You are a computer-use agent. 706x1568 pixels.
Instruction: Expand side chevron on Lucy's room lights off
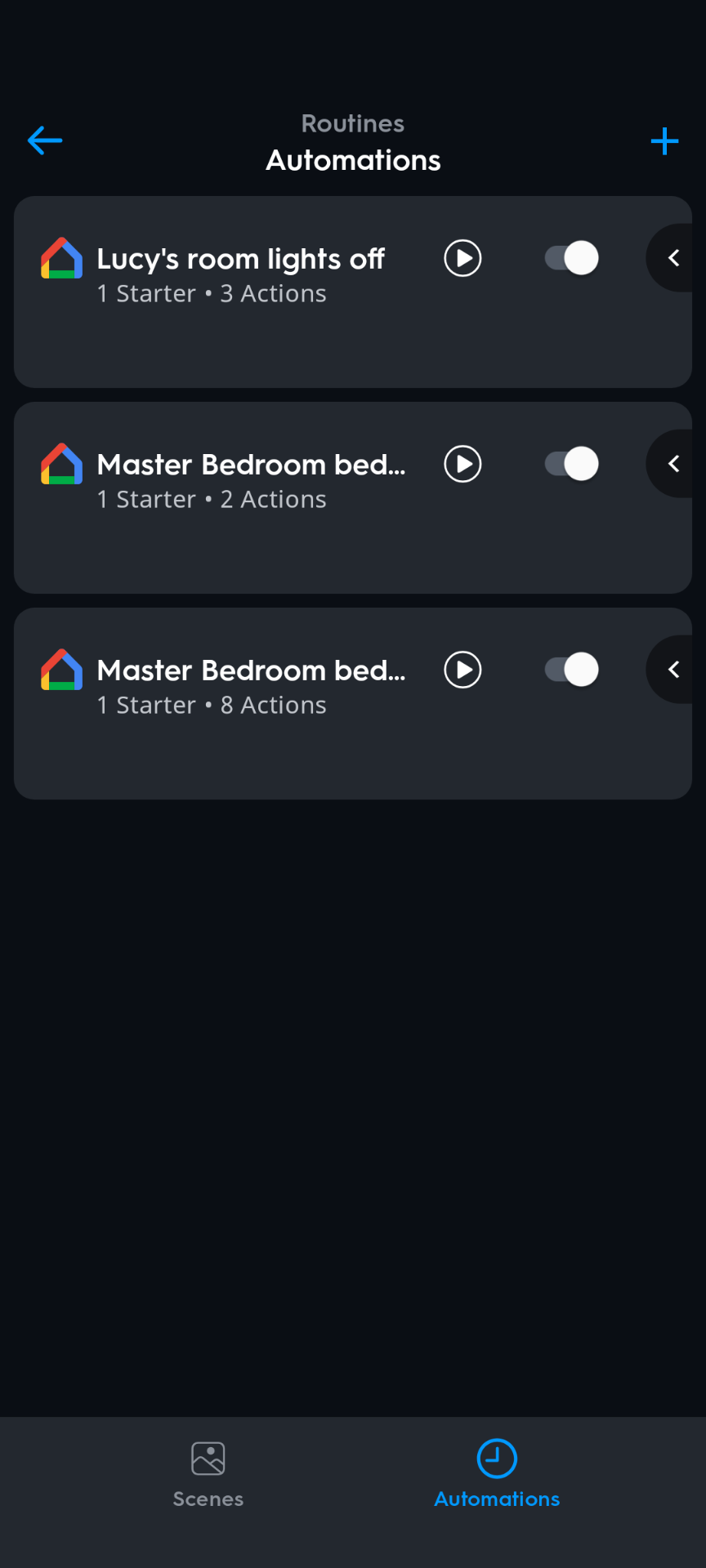[x=673, y=259]
